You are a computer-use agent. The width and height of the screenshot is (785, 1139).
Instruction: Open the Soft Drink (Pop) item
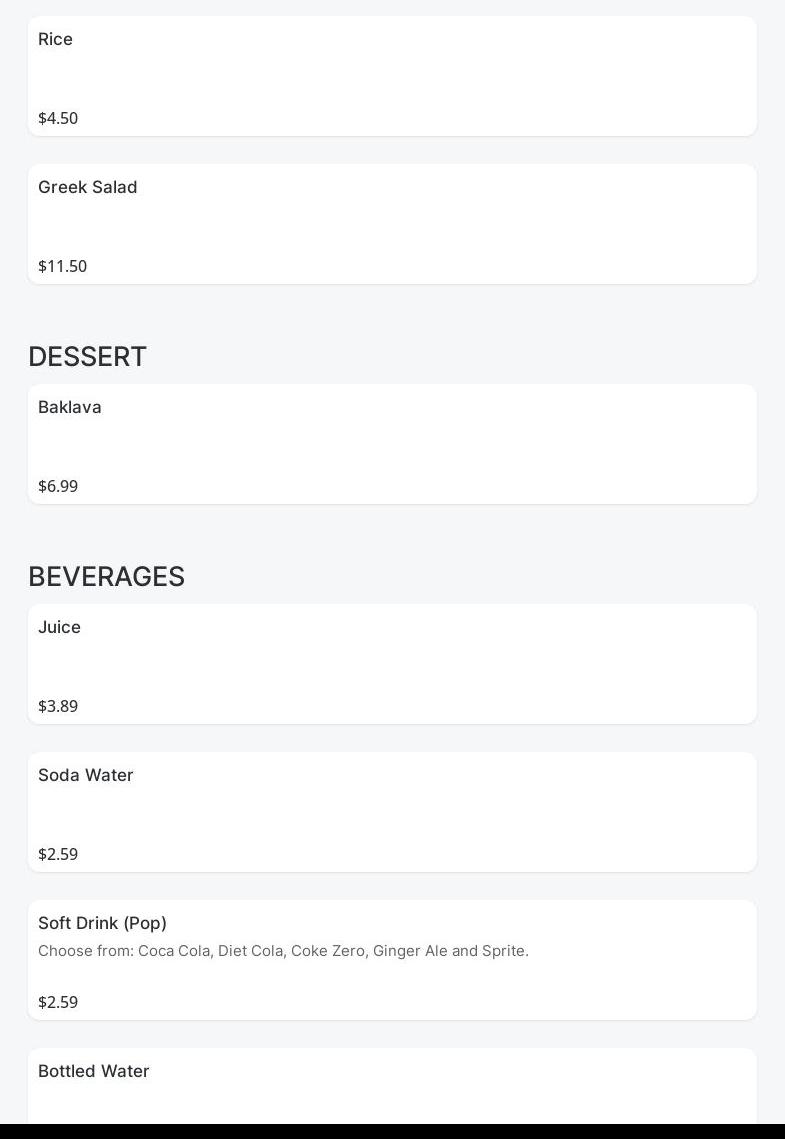(x=391, y=960)
